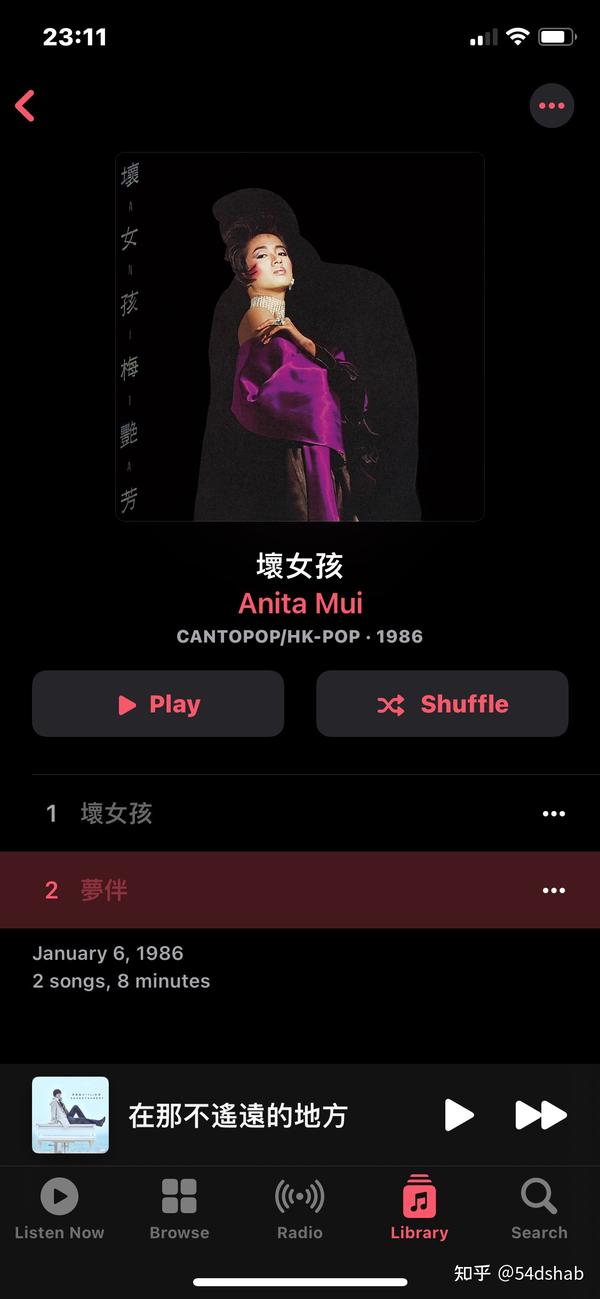This screenshot has height=1299, width=600.
Task: Resume playback in the mini player
Action: [459, 1114]
